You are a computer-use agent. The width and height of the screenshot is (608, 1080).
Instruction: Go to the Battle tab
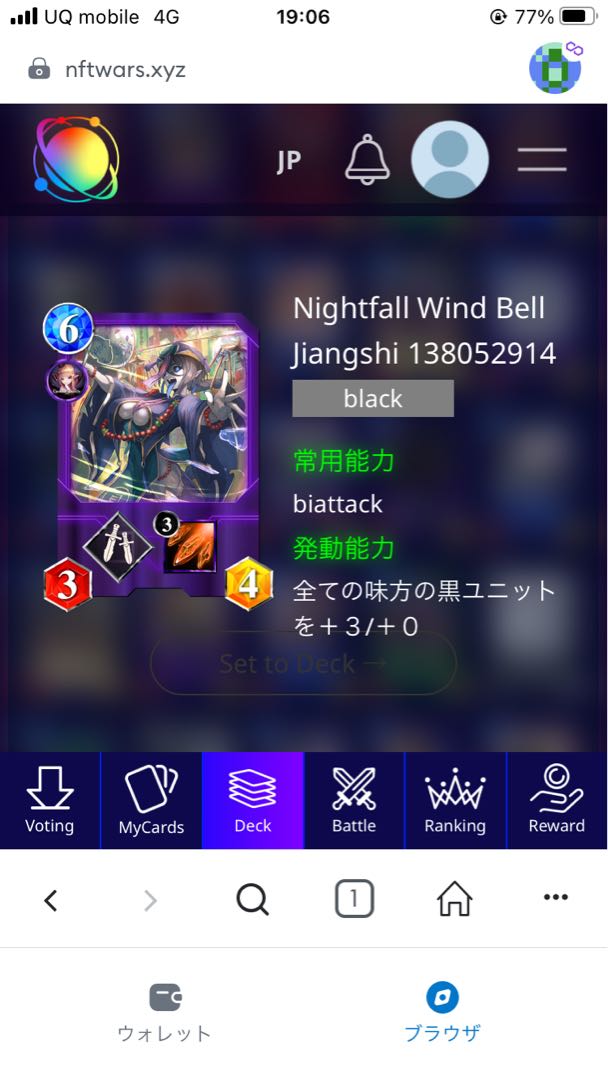[354, 800]
